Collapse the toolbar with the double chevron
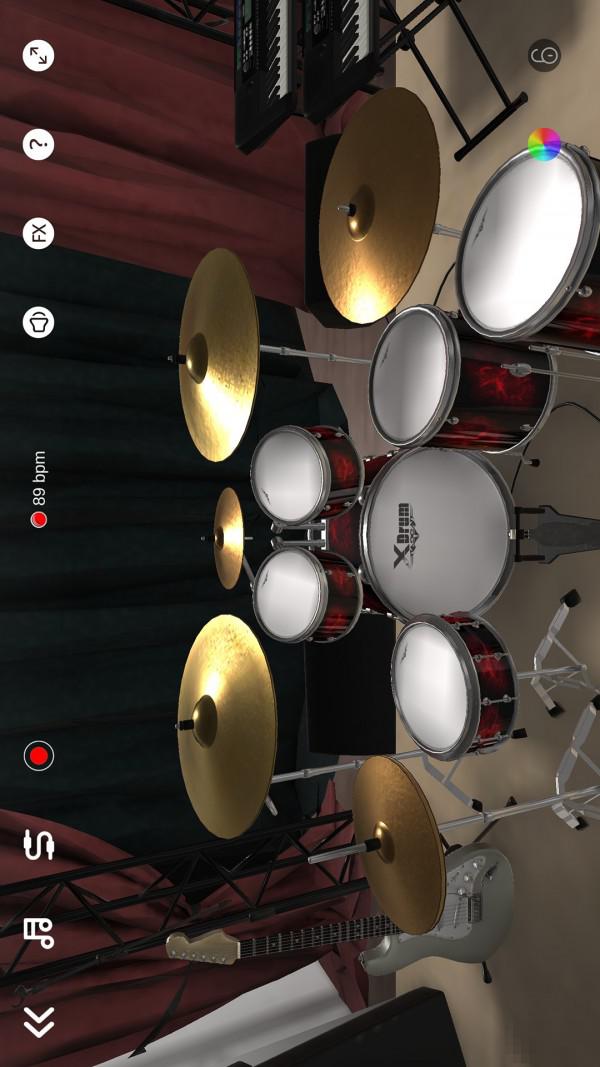Image resolution: width=600 pixels, height=1067 pixels. 38,1021
